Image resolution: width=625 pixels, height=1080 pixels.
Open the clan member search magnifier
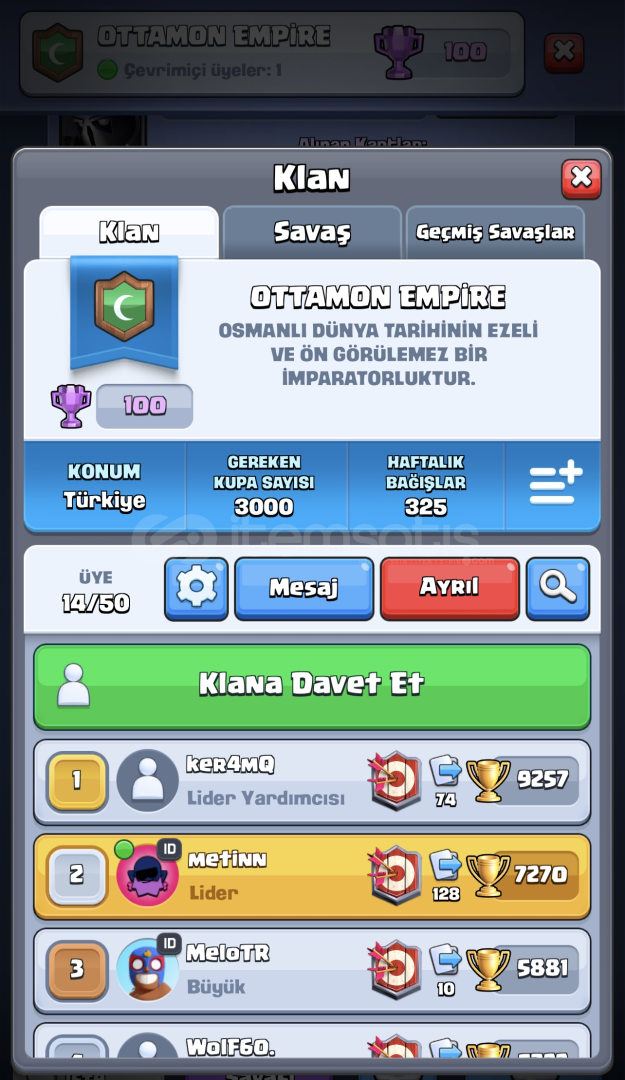pyautogui.click(x=557, y=588)
